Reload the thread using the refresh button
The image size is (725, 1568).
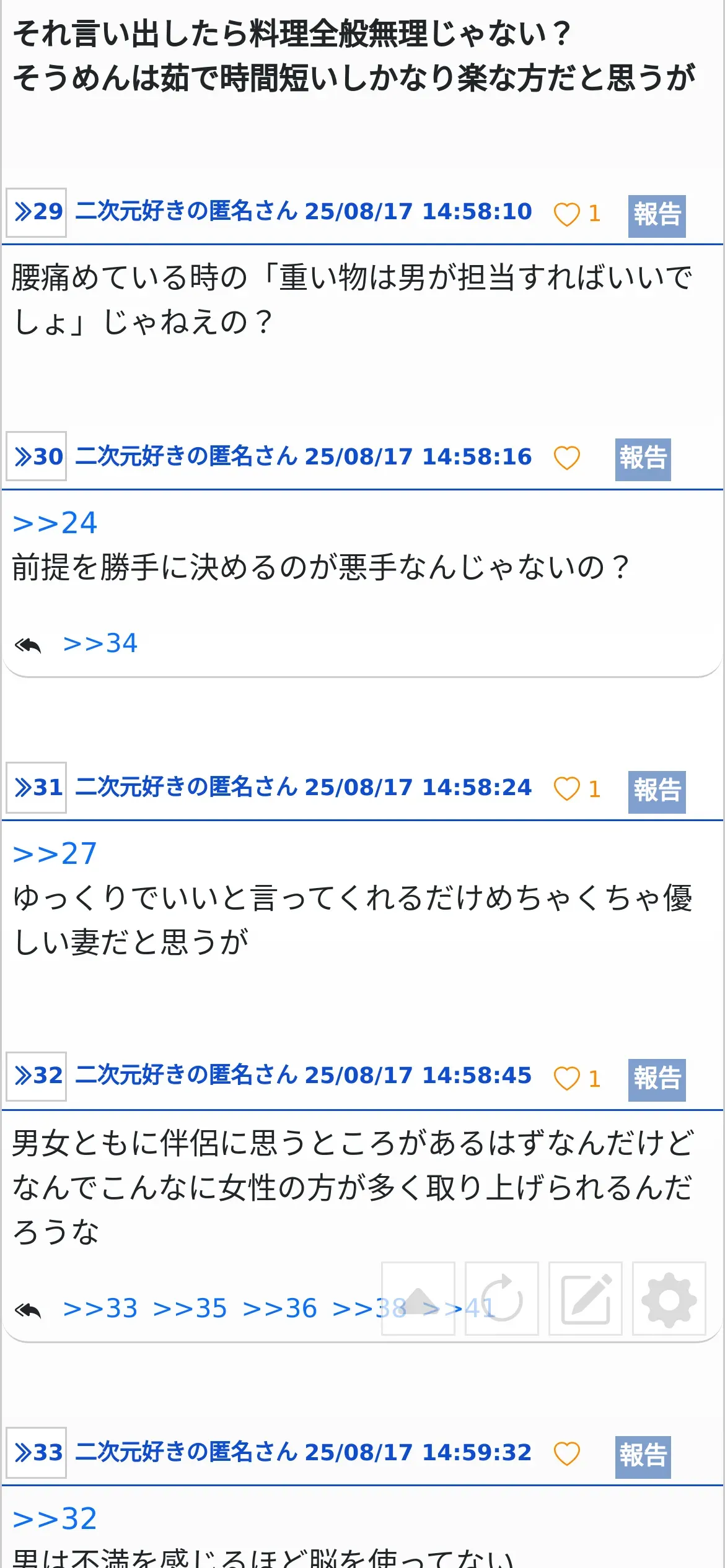pyautogui.click(x=502, y=1299)
